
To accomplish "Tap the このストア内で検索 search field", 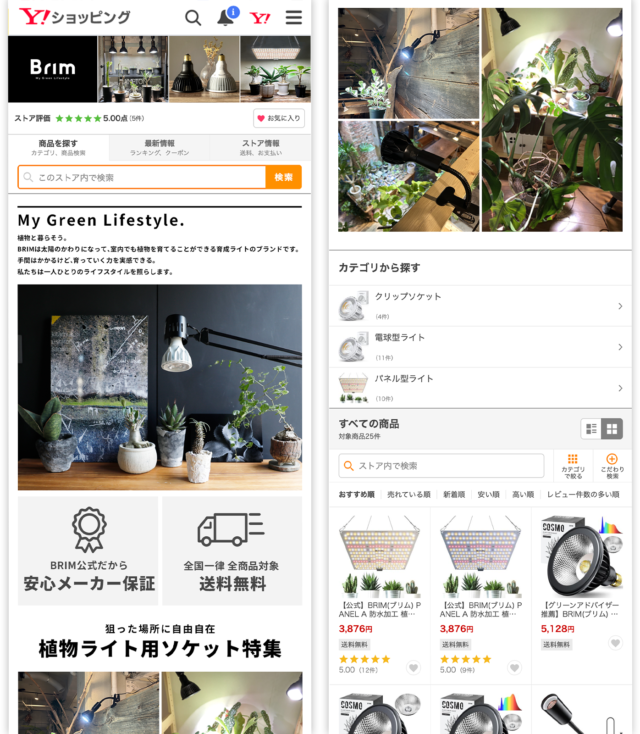I will 141,177.
